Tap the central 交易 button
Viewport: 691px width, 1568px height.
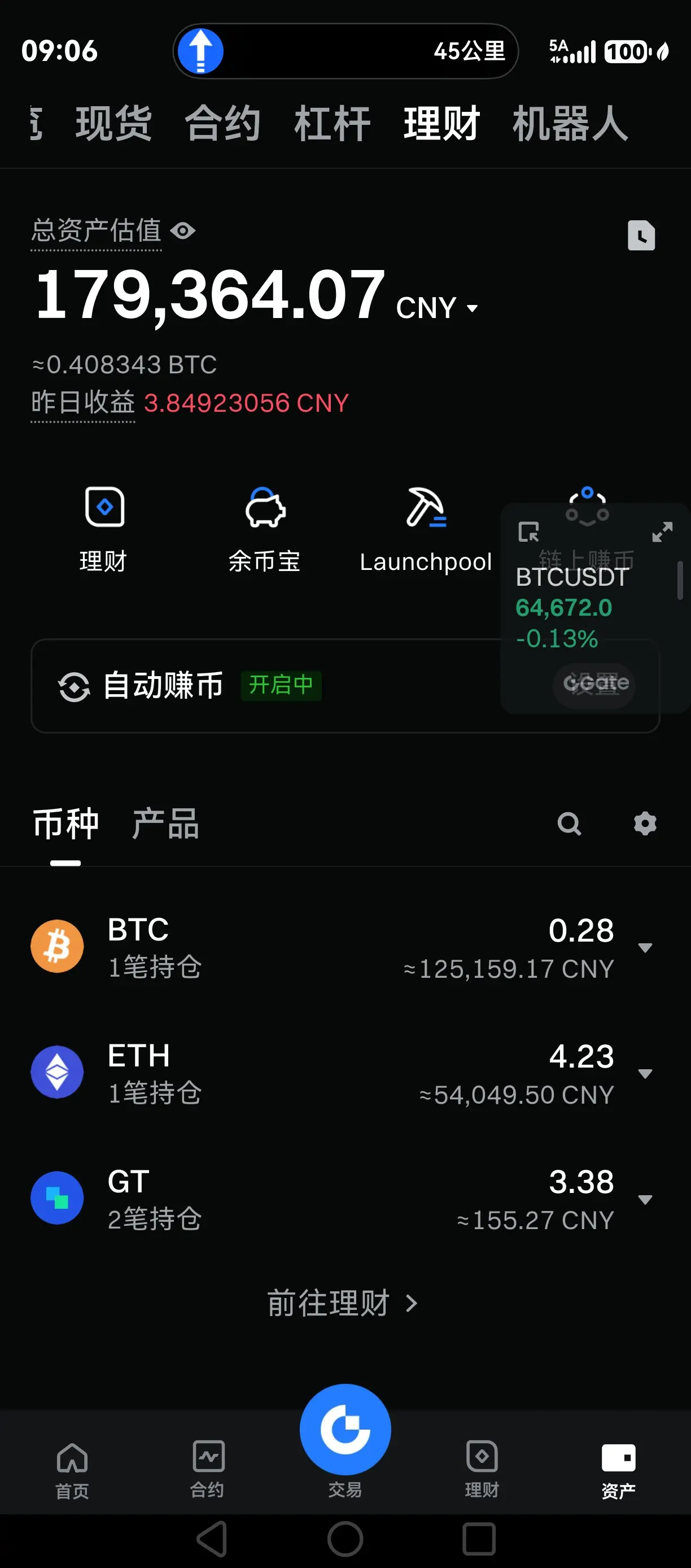[x=345, y=1430]
